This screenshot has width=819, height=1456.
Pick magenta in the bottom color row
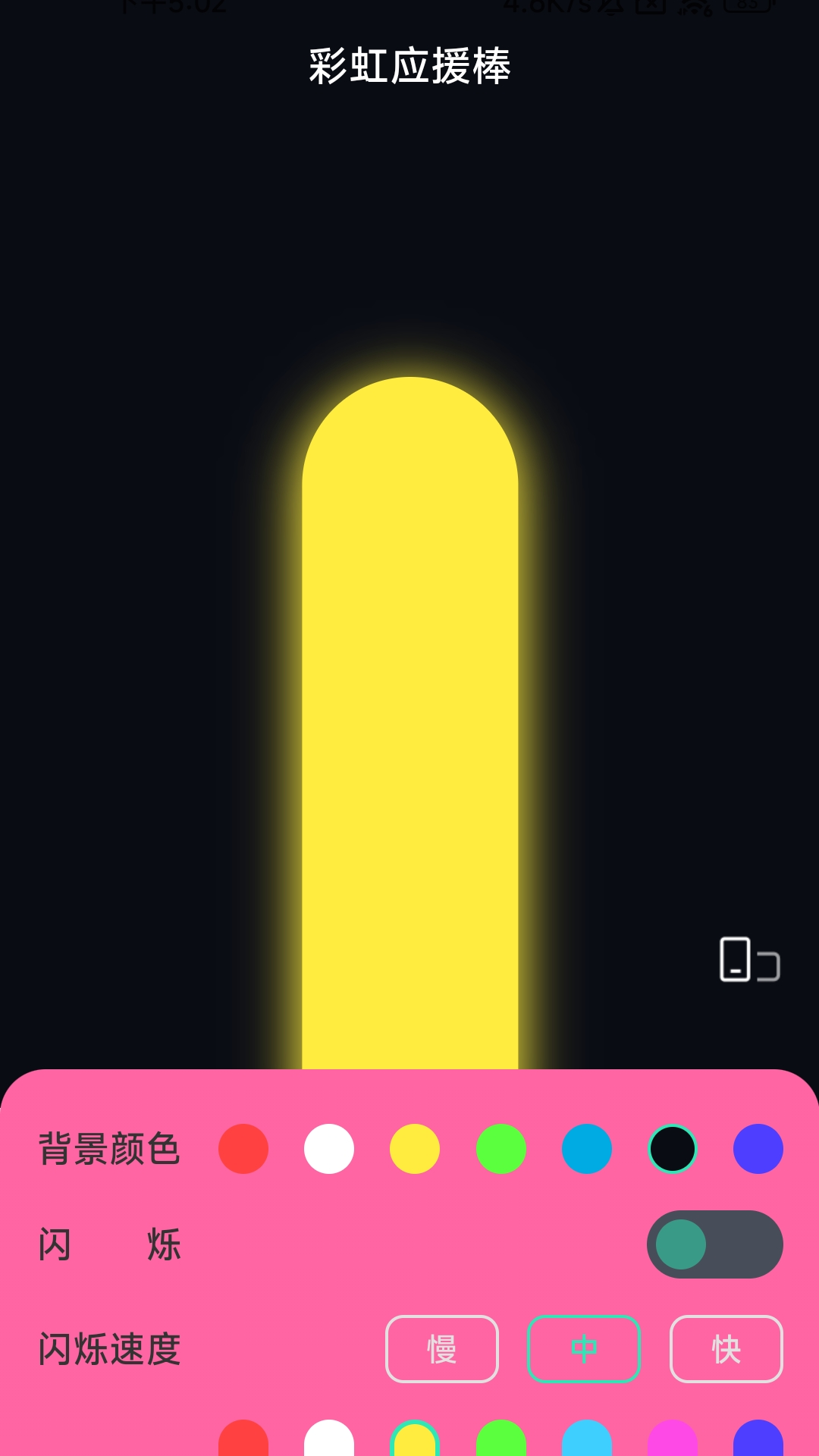tap(673, 1441)
